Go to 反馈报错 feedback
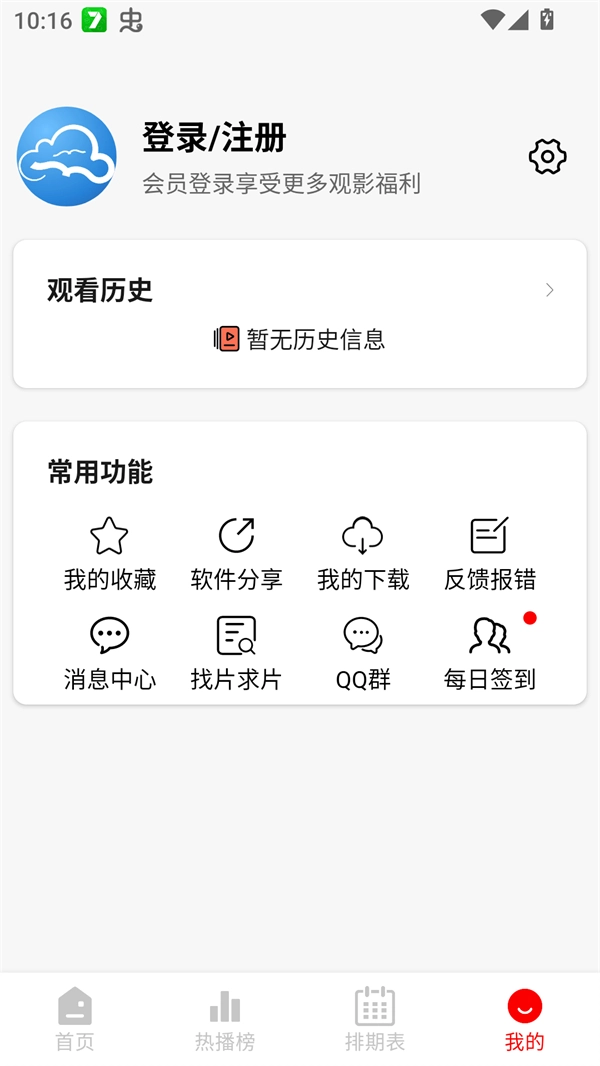The image size is (600, 1066). 489,554
